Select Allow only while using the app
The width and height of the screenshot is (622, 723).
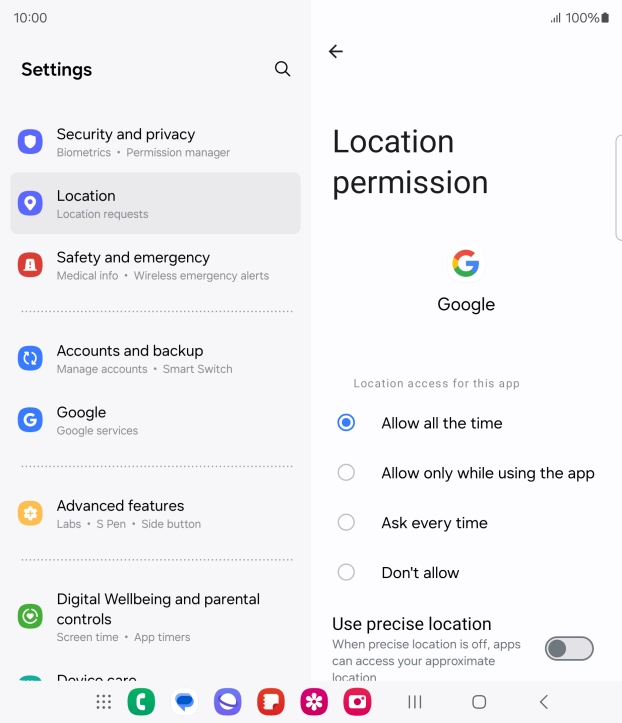pyautogui.click(x=346, y=473)
